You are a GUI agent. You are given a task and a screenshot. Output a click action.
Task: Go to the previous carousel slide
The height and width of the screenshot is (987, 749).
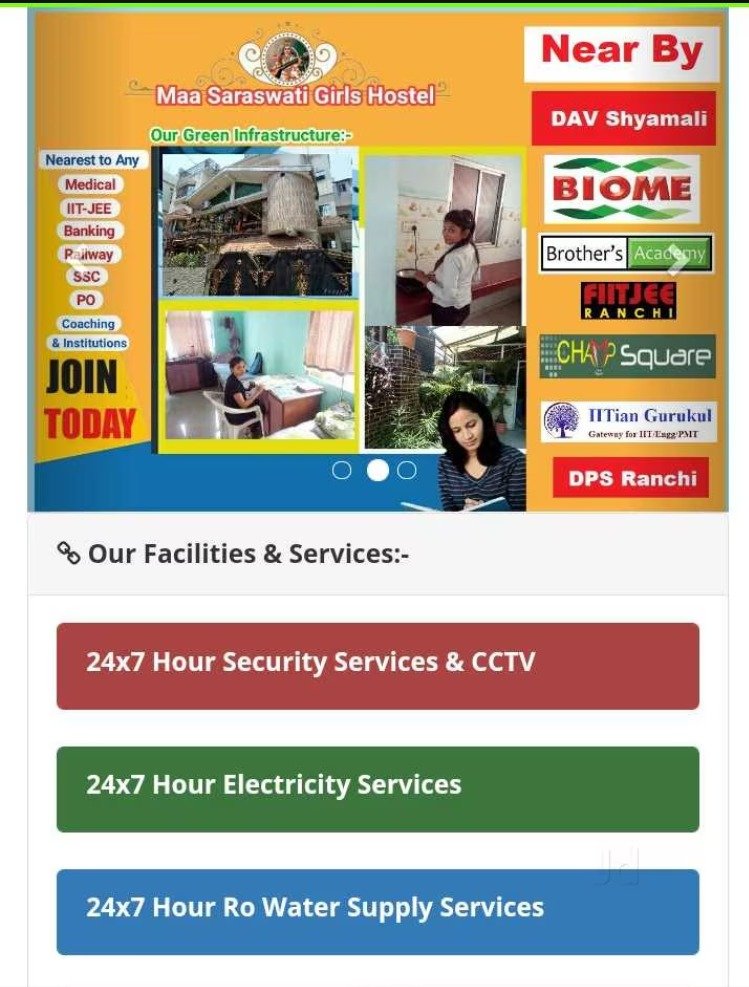coord(79,259)
